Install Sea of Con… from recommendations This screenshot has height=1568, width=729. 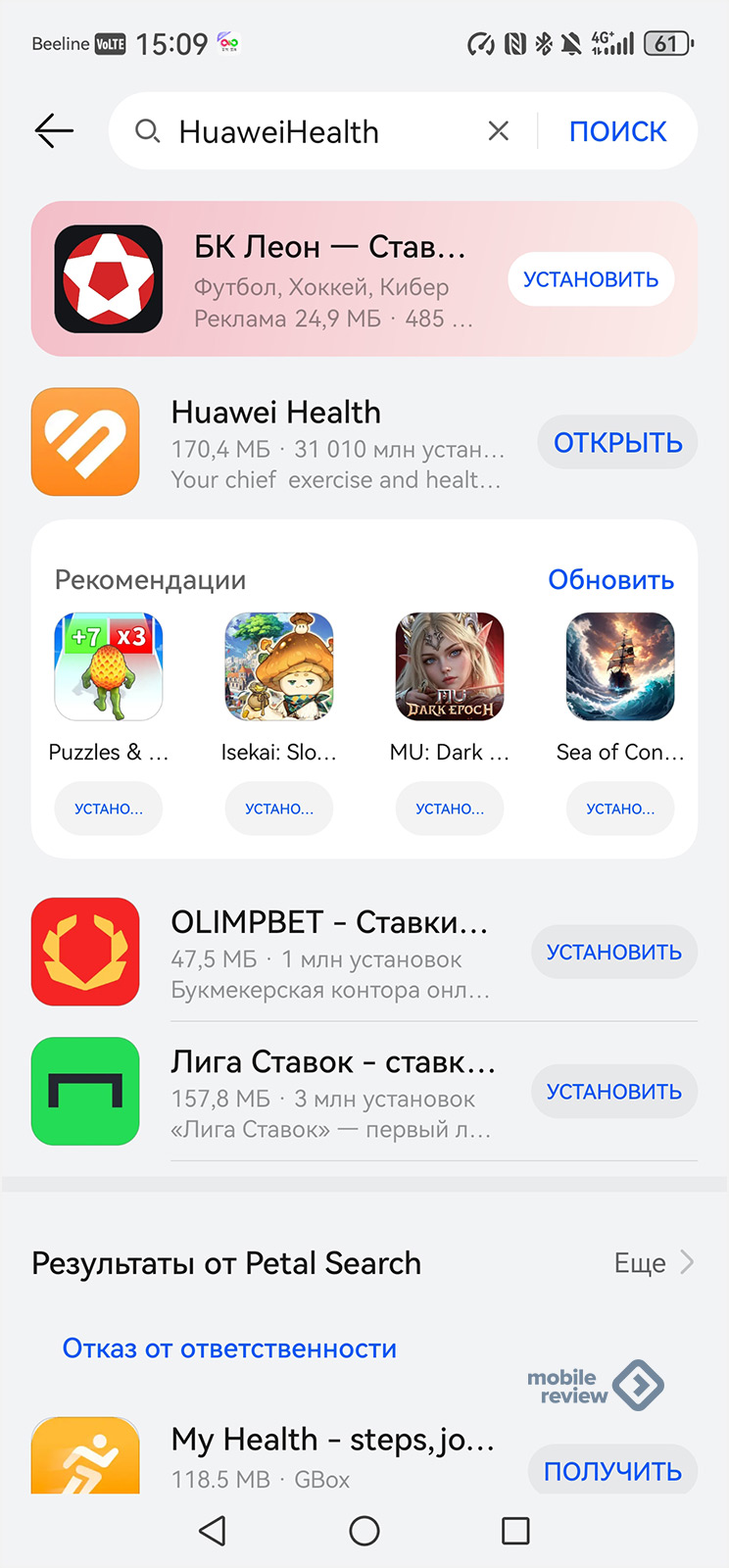click(620, 808)
